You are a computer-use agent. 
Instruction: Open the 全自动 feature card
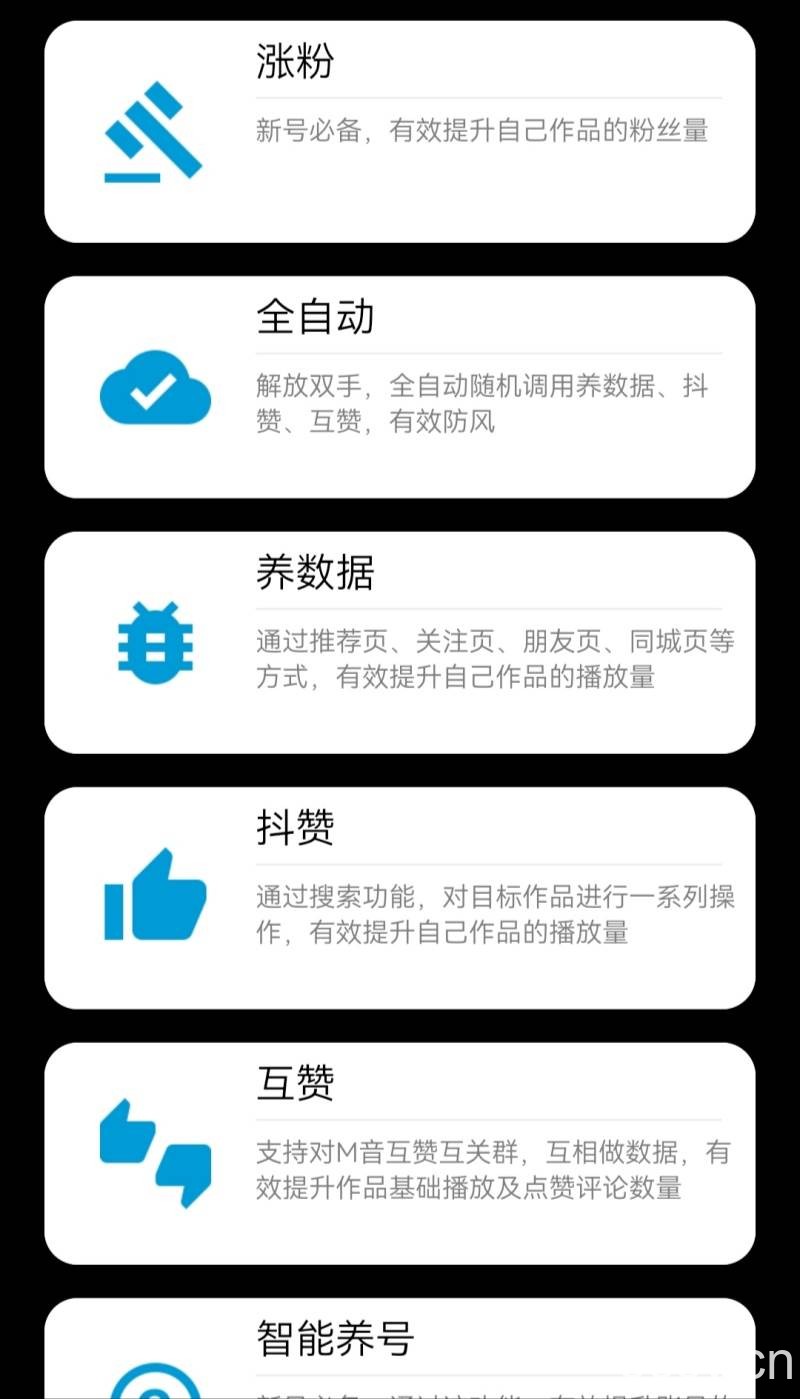400,385
